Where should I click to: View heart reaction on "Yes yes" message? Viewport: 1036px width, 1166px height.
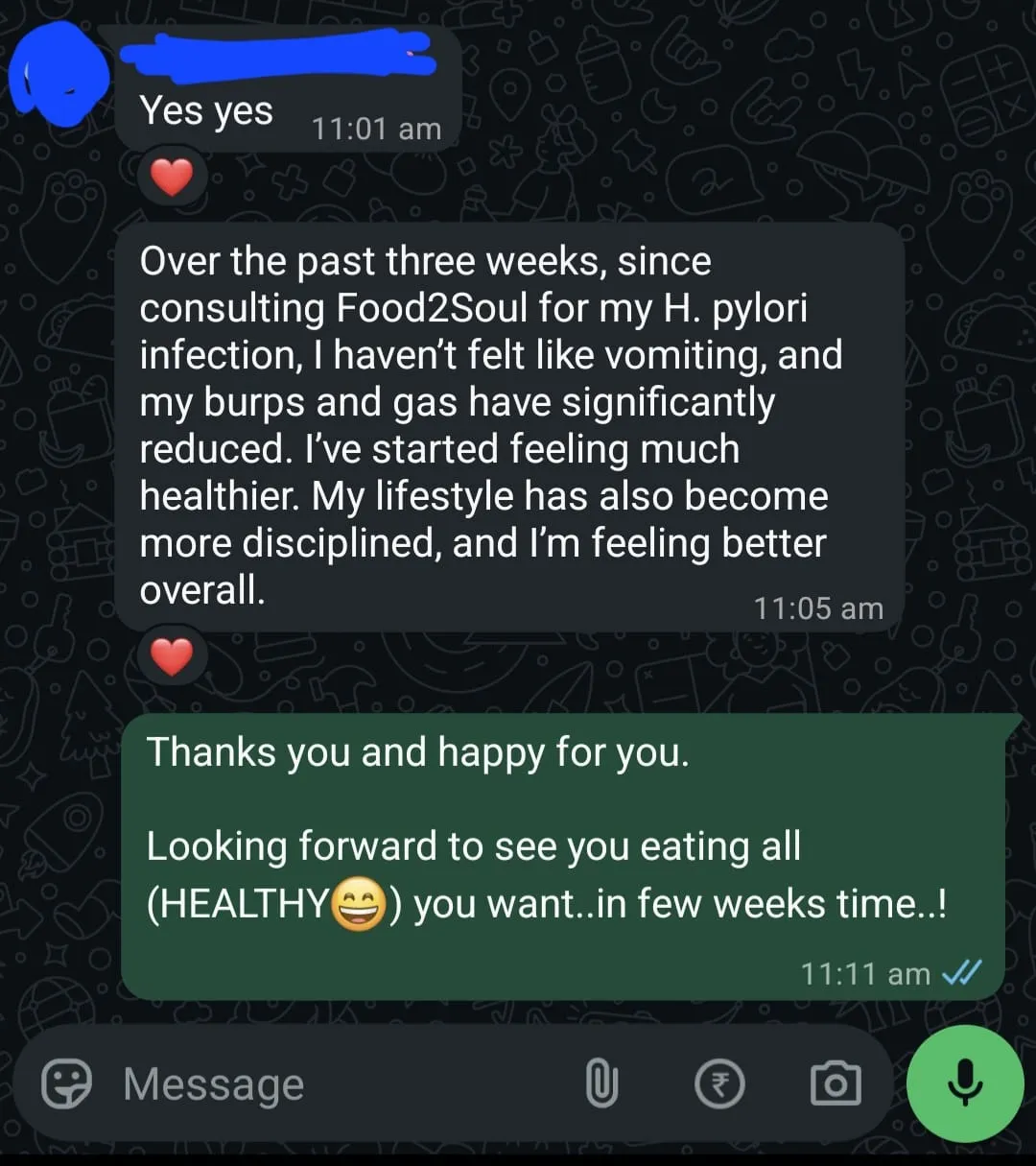173,178
